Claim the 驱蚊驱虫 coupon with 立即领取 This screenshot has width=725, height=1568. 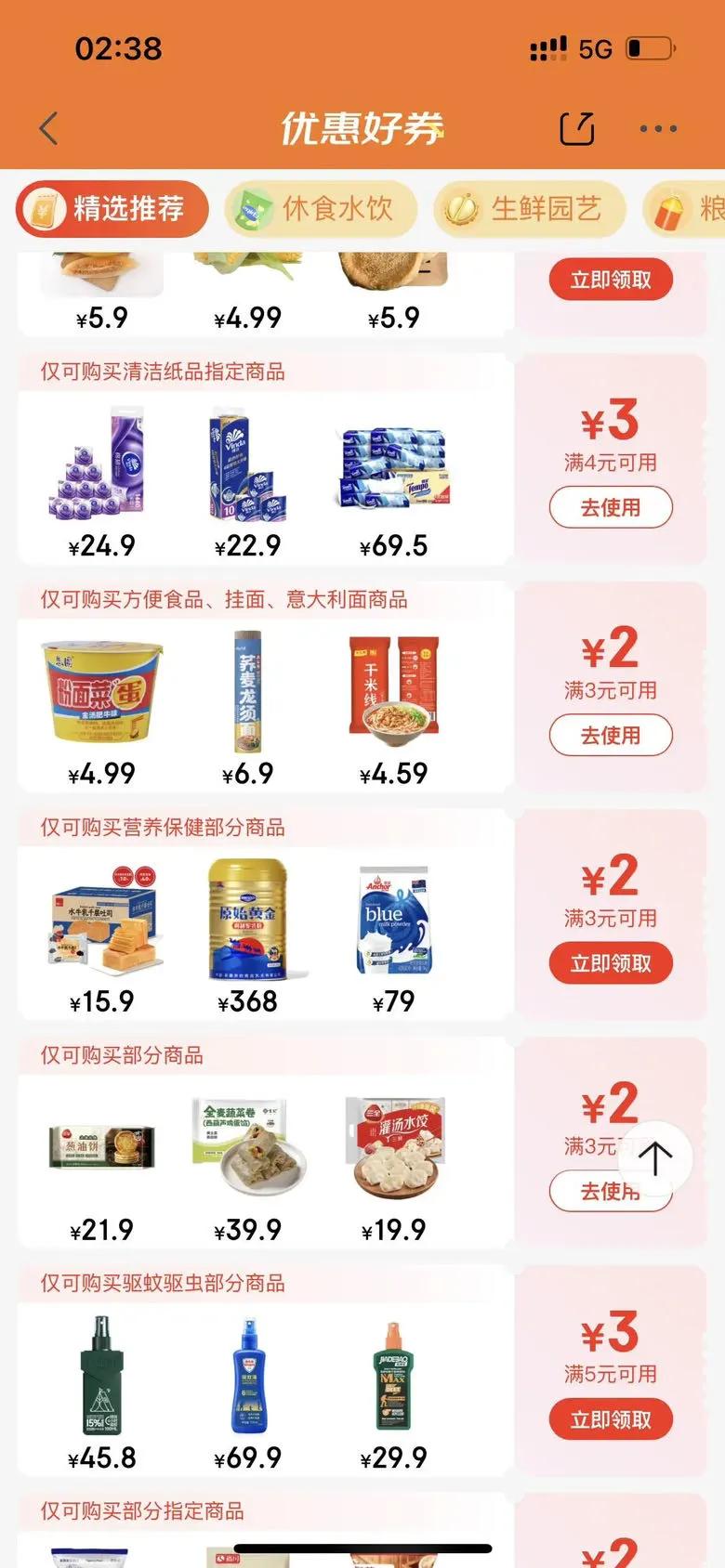[x=611, y=1419]
